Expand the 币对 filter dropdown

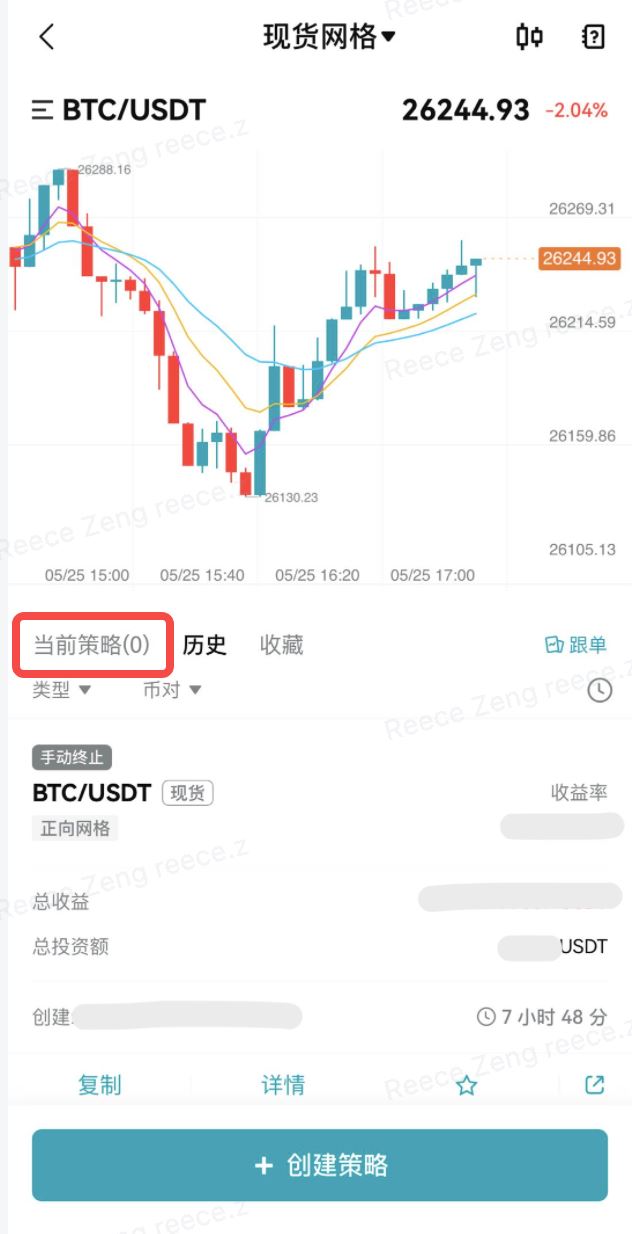pyautogui.click(x=172, y=690)
